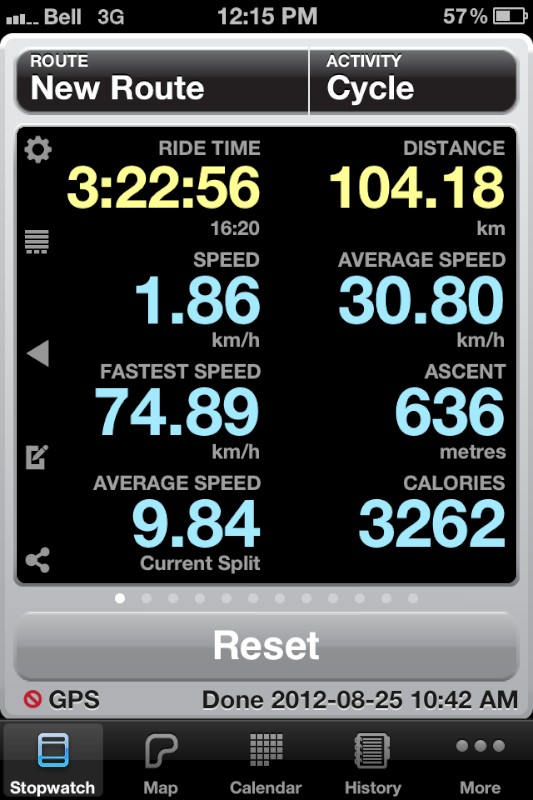The height and width of the screenshot is (800, 533).
Task: Share this ride
Action: tap(37, 560)
